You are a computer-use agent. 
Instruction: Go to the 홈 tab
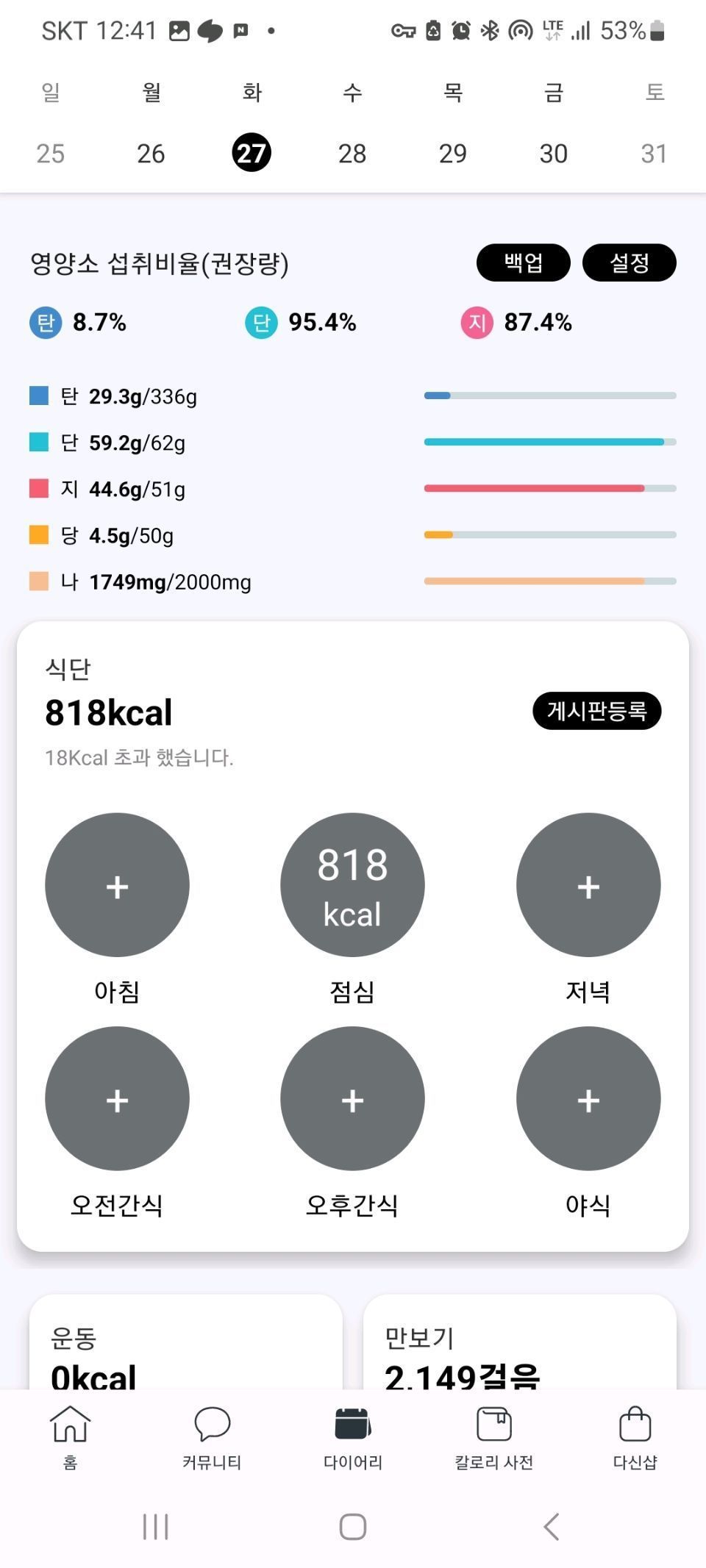[x=71, y=1437]
